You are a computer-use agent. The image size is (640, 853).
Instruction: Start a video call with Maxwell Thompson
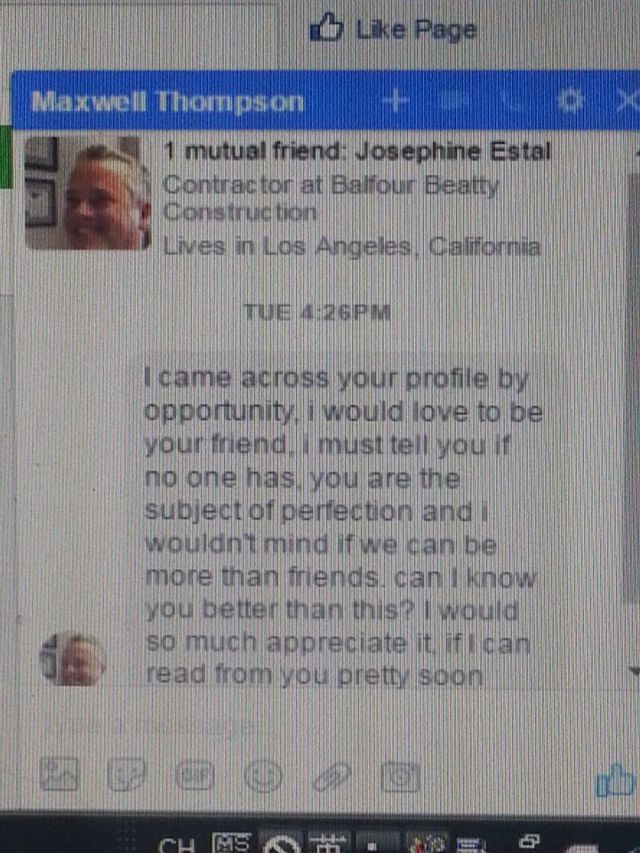(455, 100)
